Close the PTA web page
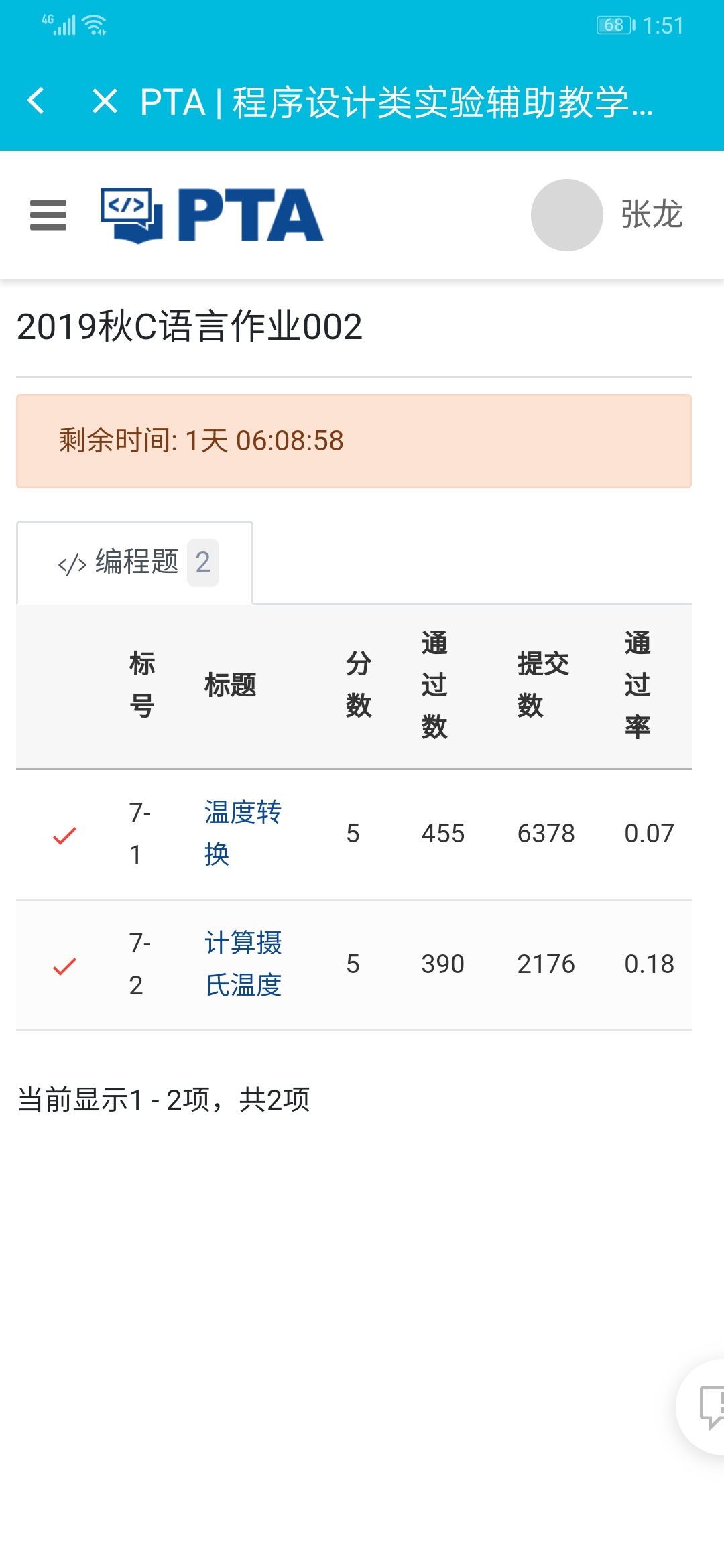724x1568 pixels. click(105, 102)
